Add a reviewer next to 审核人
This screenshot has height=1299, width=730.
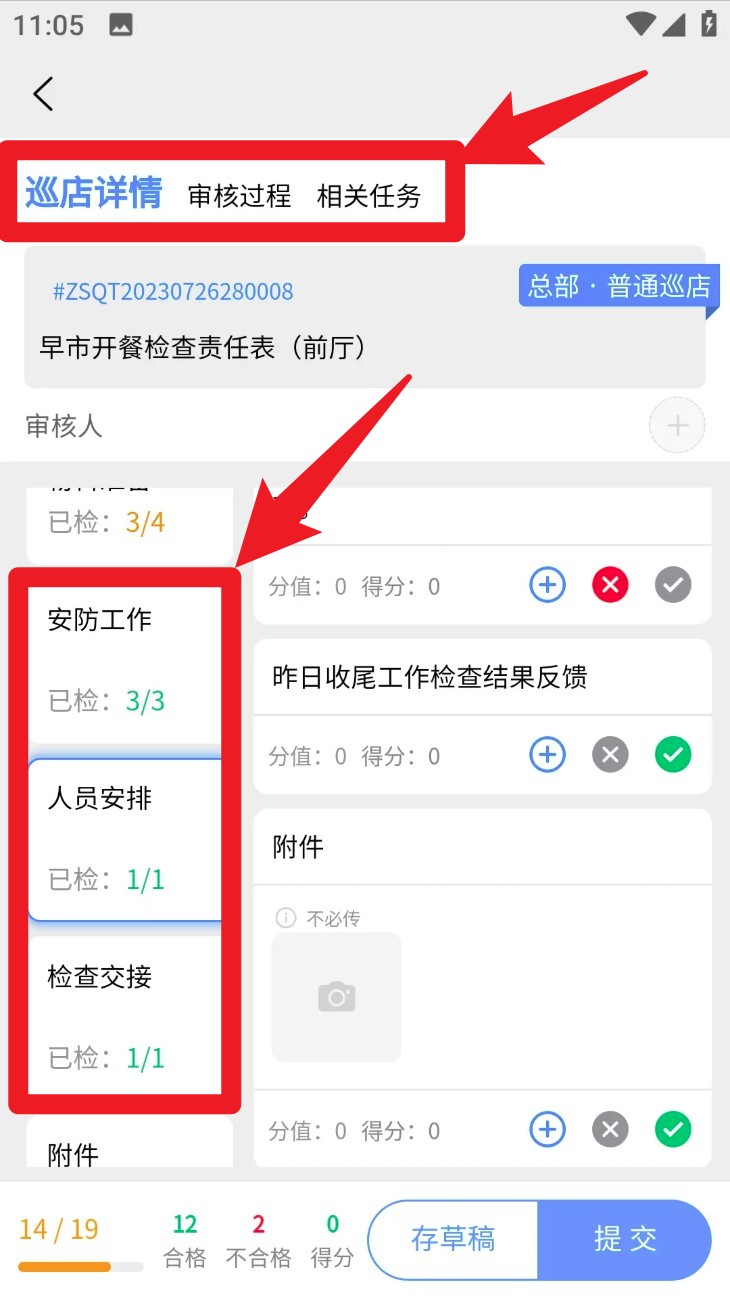[677, 426]
